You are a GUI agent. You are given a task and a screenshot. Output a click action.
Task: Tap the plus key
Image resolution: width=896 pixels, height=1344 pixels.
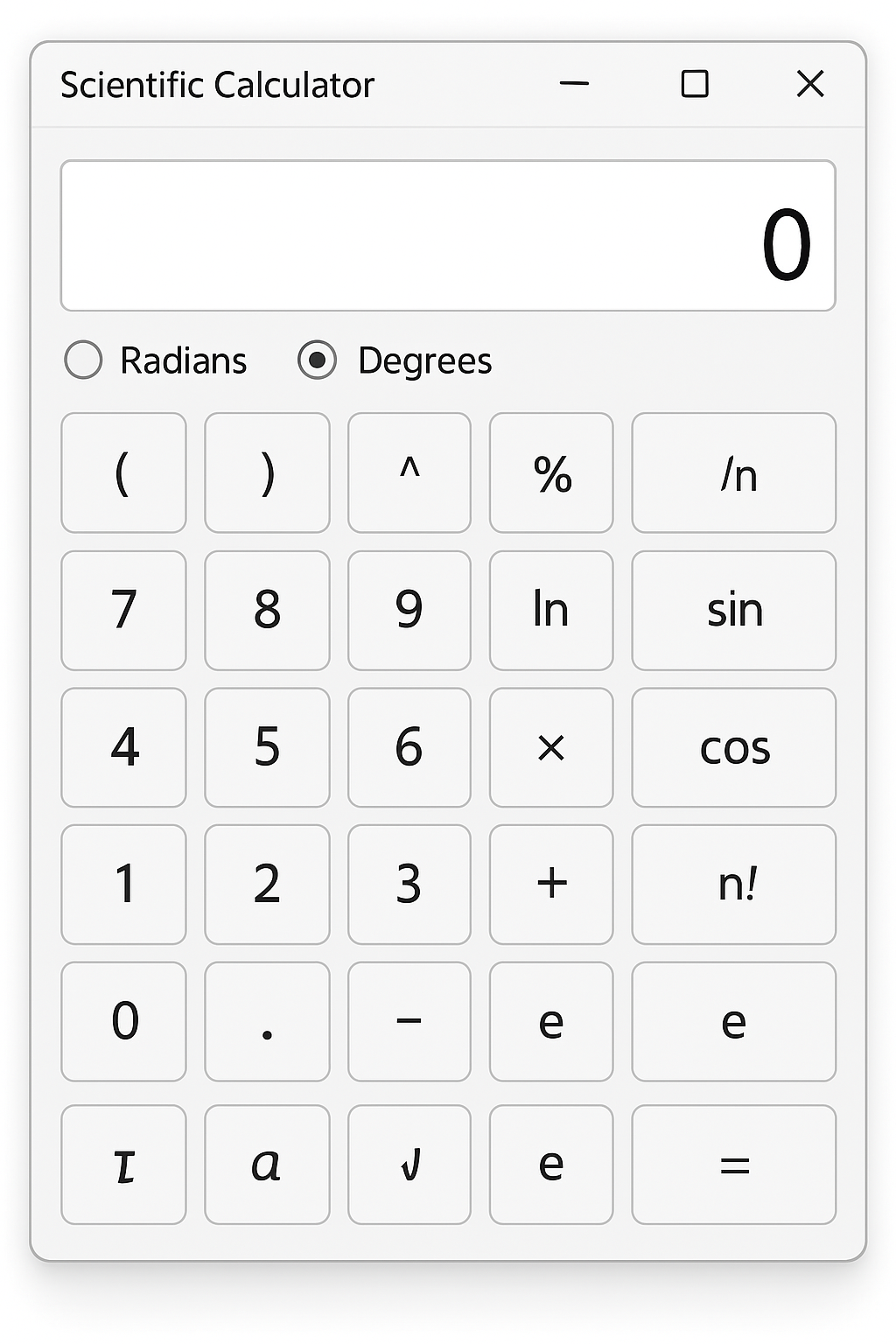click(x=551, y=884)
